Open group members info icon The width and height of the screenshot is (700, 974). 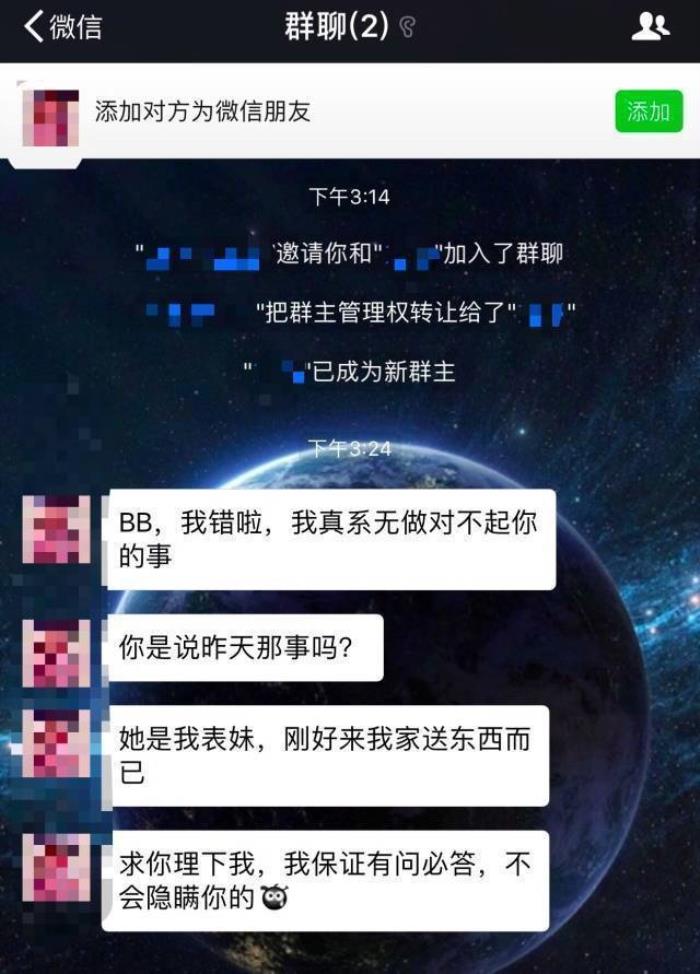[650, 28]
